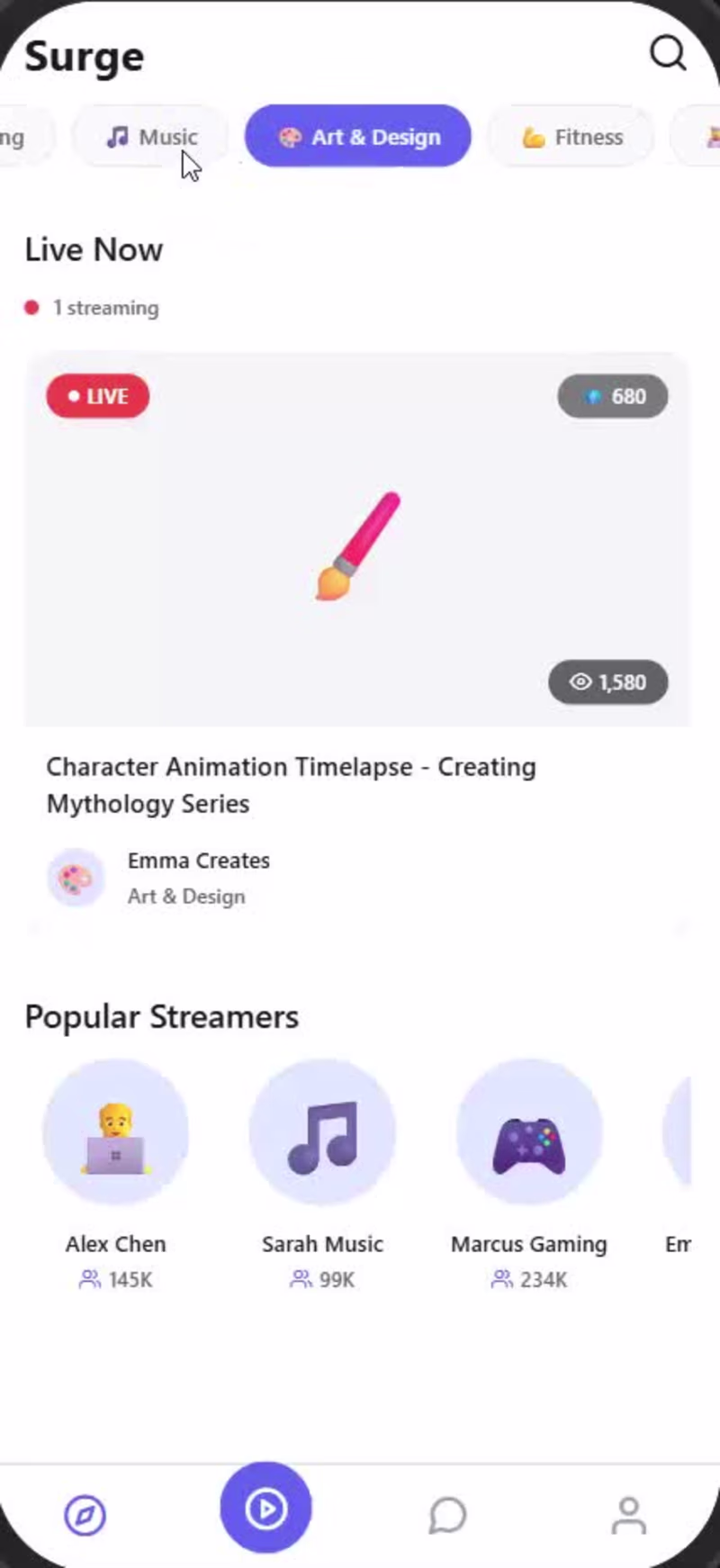The image size is (720, 1568).
Task: Select the Music category chip
Action: (149, 136)
